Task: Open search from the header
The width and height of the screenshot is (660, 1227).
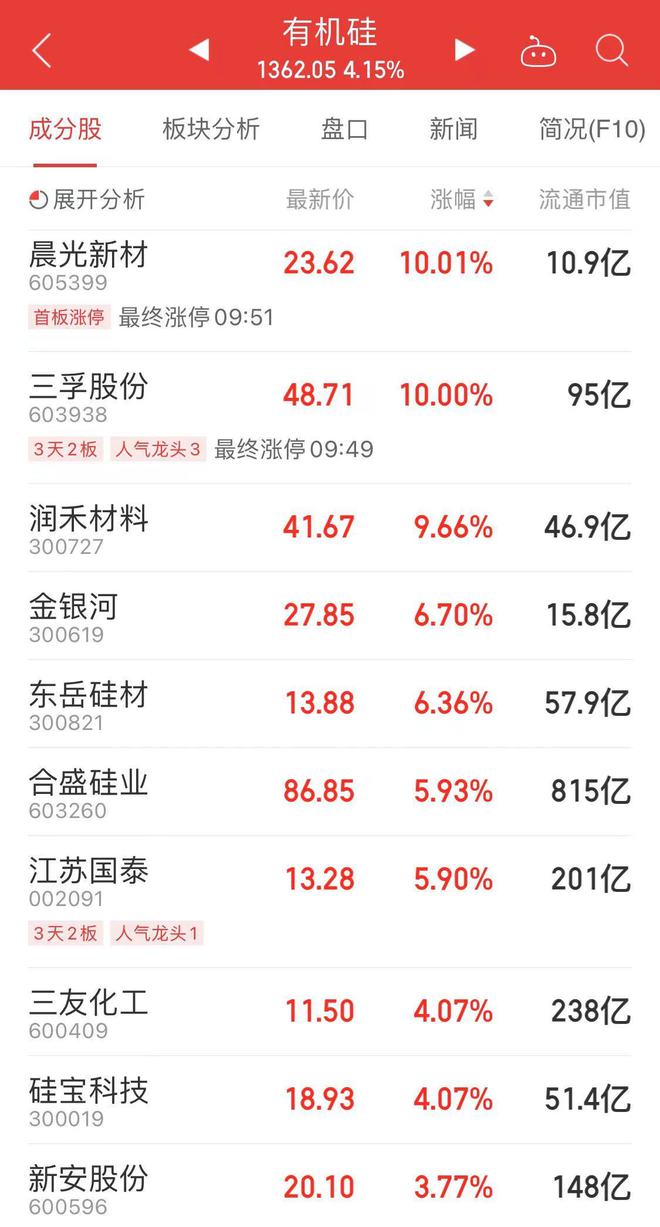Action: (x=612, y=50)
